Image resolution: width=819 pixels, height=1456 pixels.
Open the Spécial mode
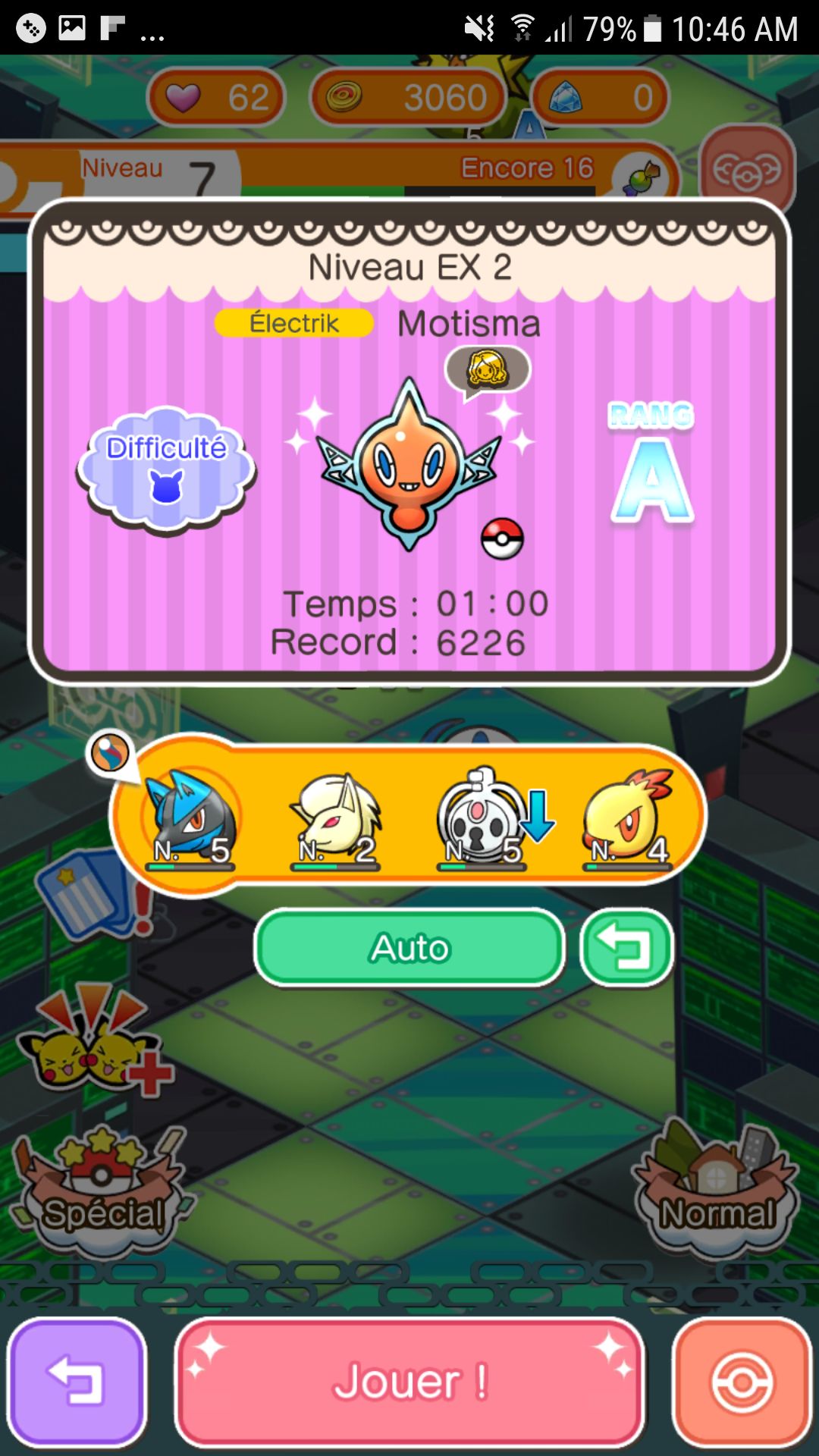coord(101,1191)
